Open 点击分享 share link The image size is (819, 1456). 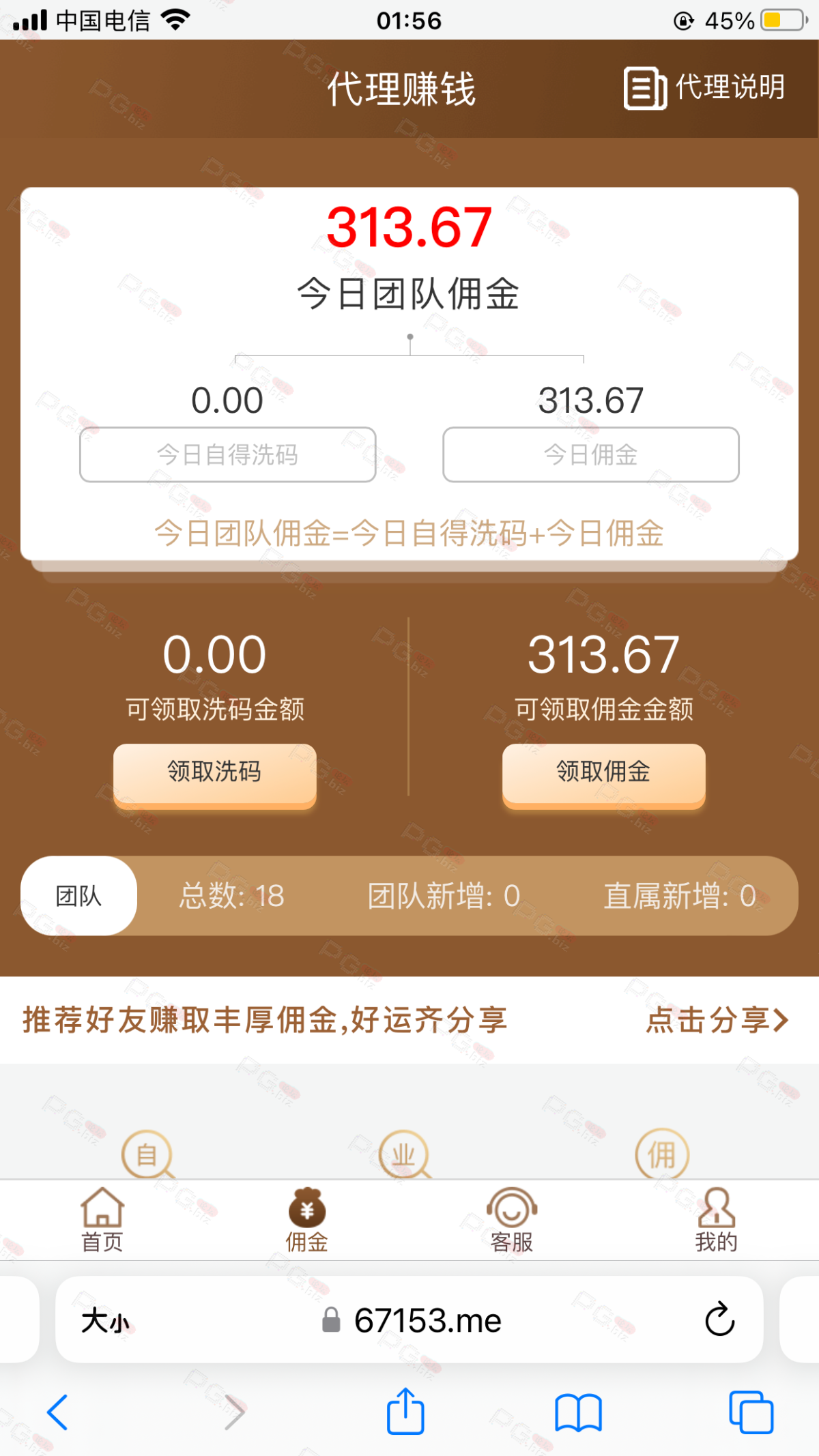[717, 1020]
